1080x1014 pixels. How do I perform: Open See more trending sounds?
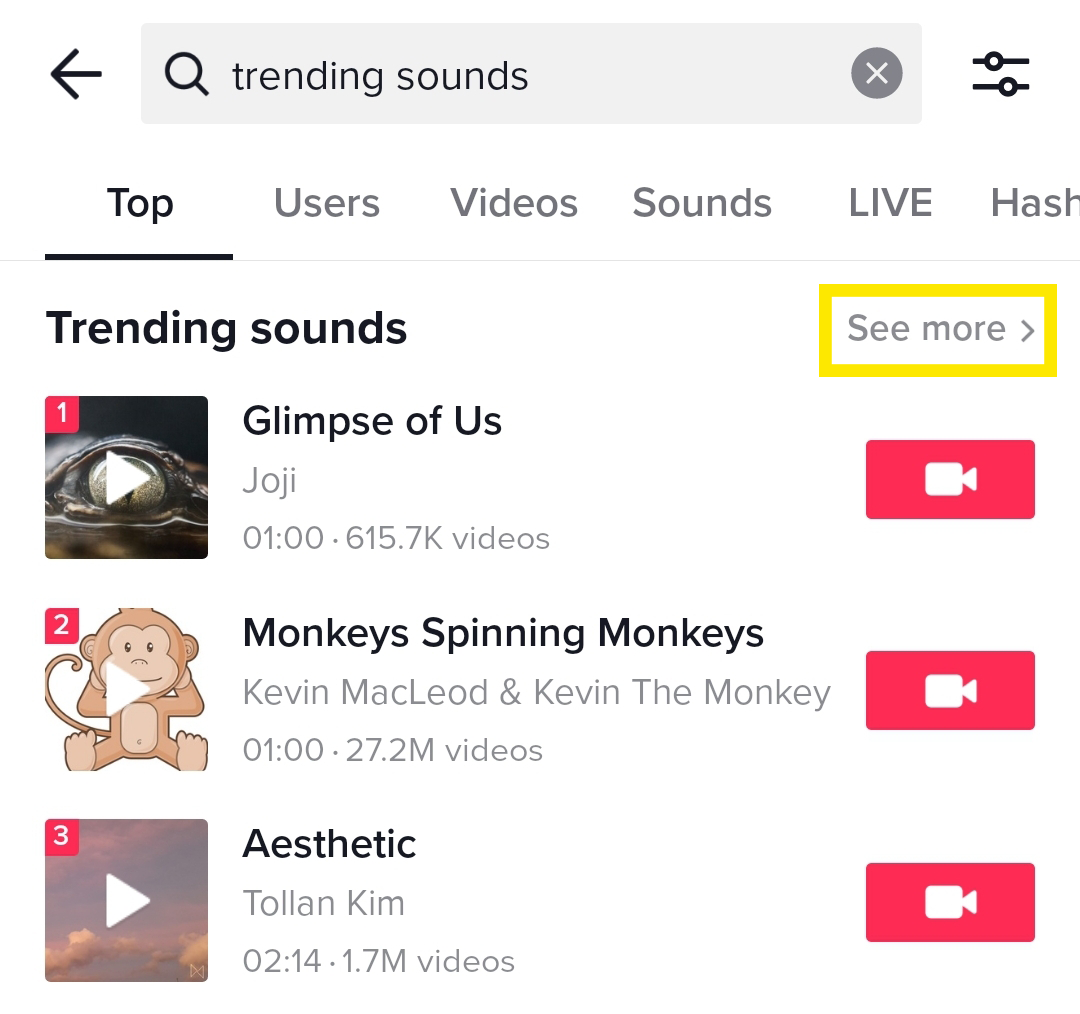point(938,329)
